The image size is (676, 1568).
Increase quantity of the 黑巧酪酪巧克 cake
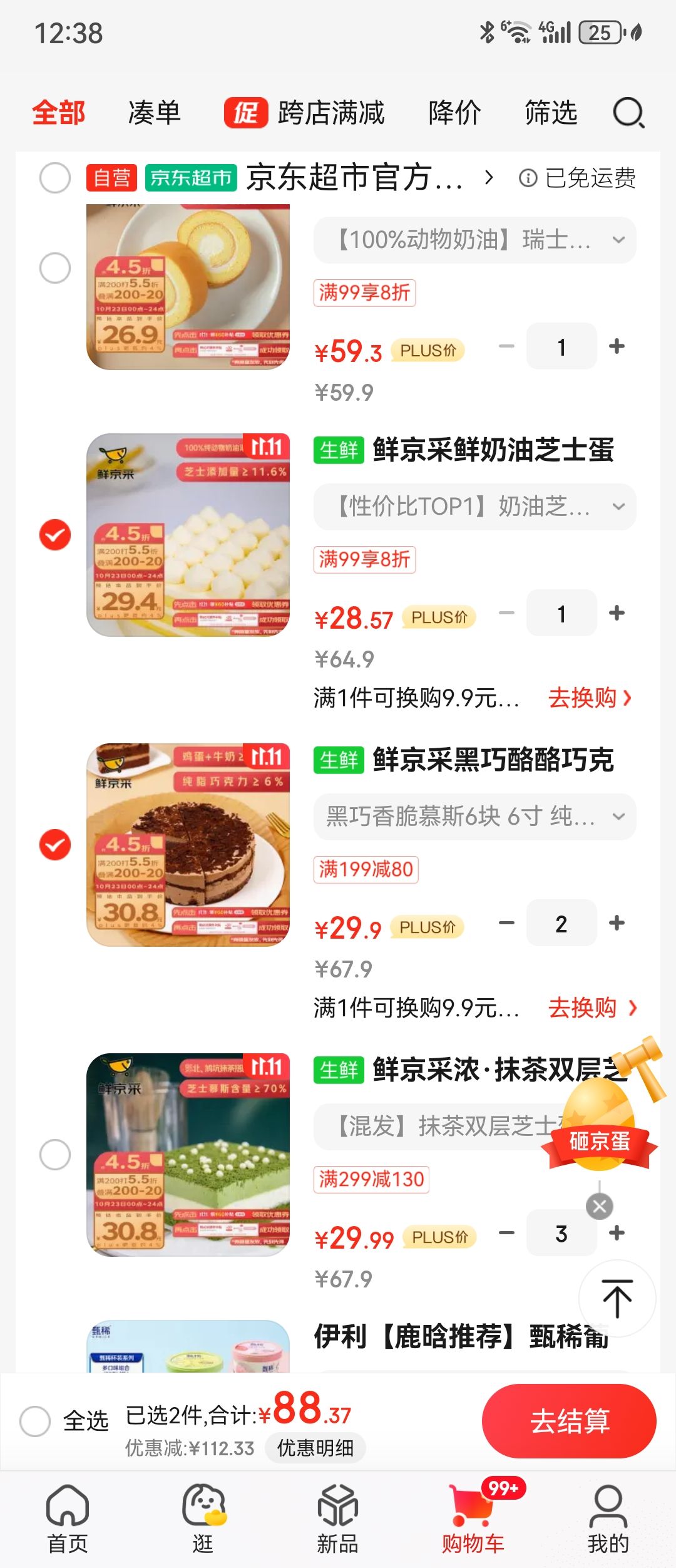click(617, 923)
